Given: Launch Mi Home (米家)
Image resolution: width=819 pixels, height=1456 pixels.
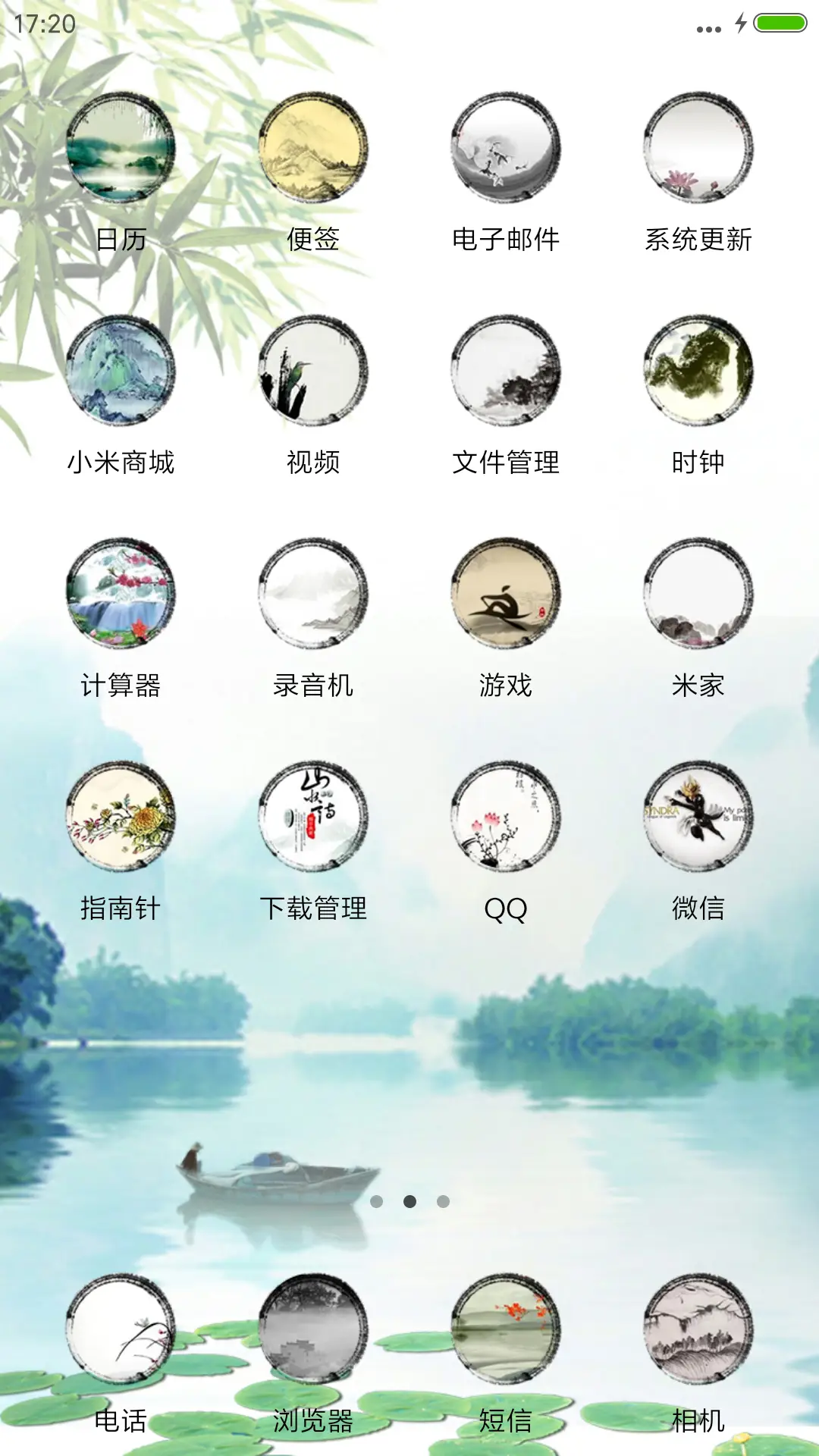Looking at the screenshot, I should [x=696, y=599].
